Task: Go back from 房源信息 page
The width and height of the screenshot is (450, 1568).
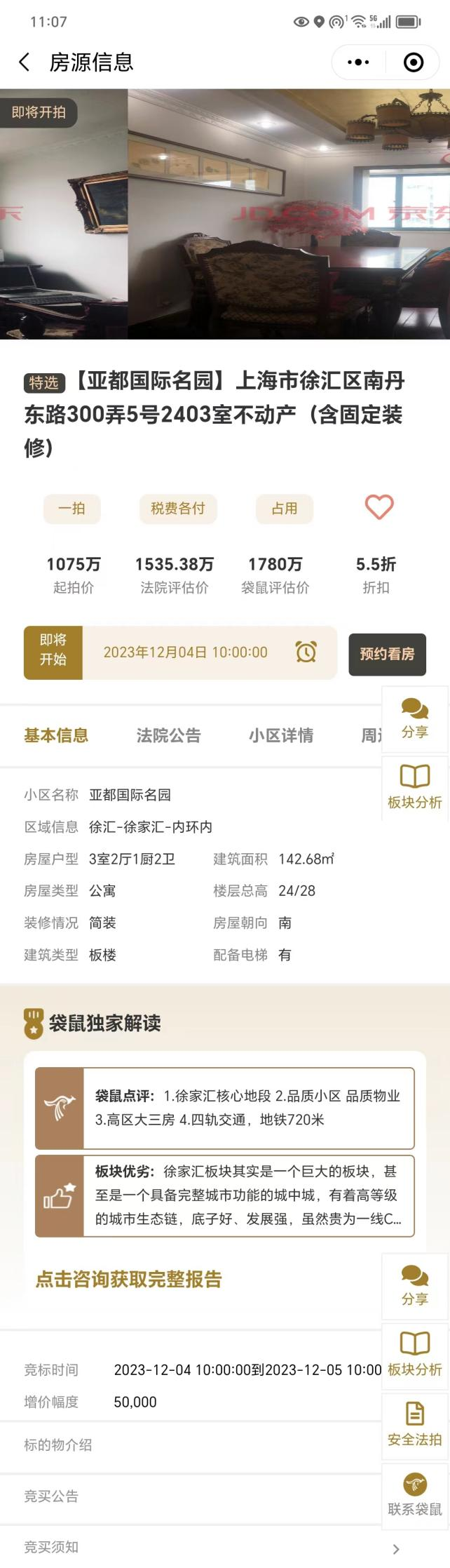Action: coord(25,62)
